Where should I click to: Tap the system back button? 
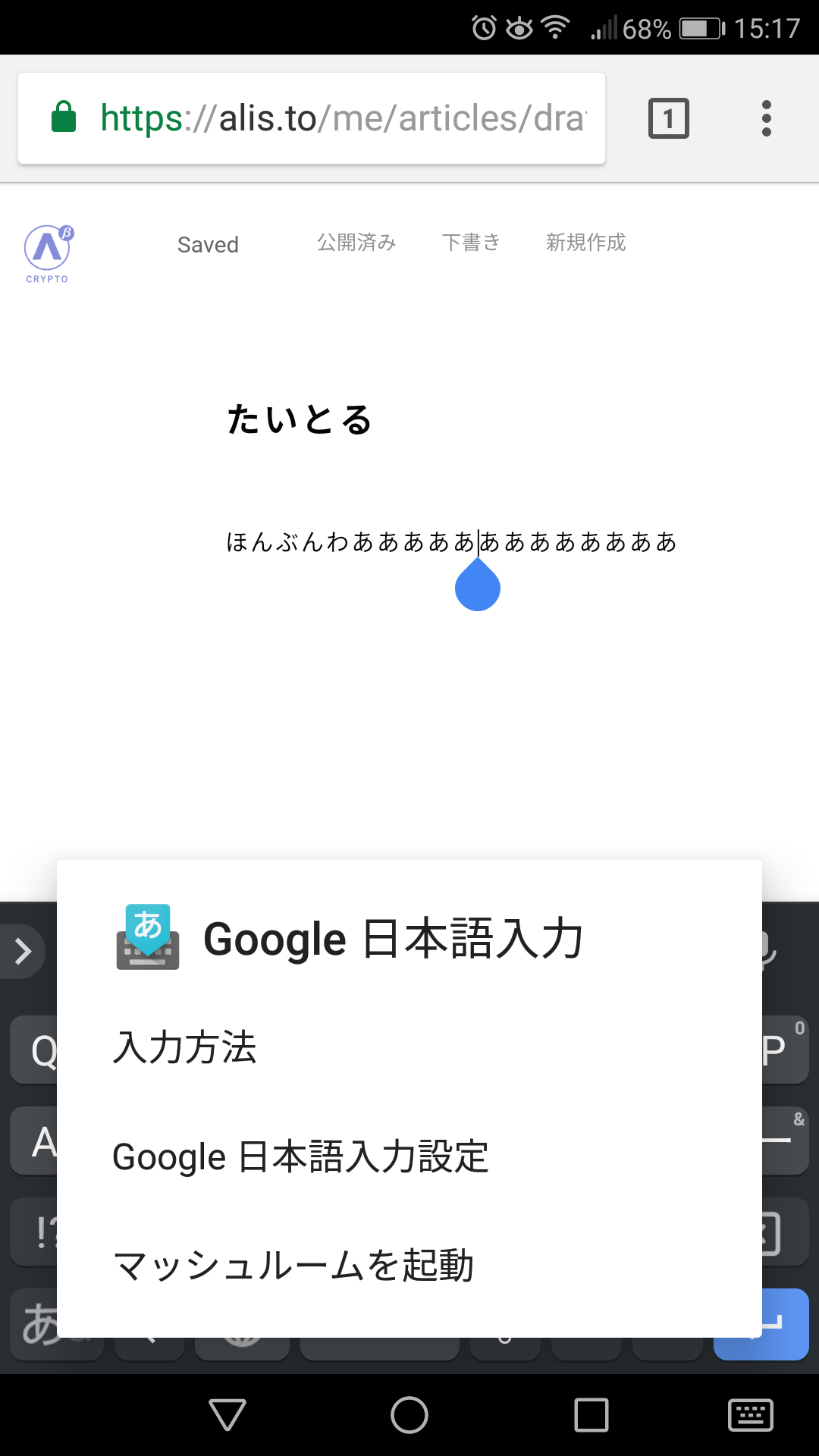[x=227, y=1415]
